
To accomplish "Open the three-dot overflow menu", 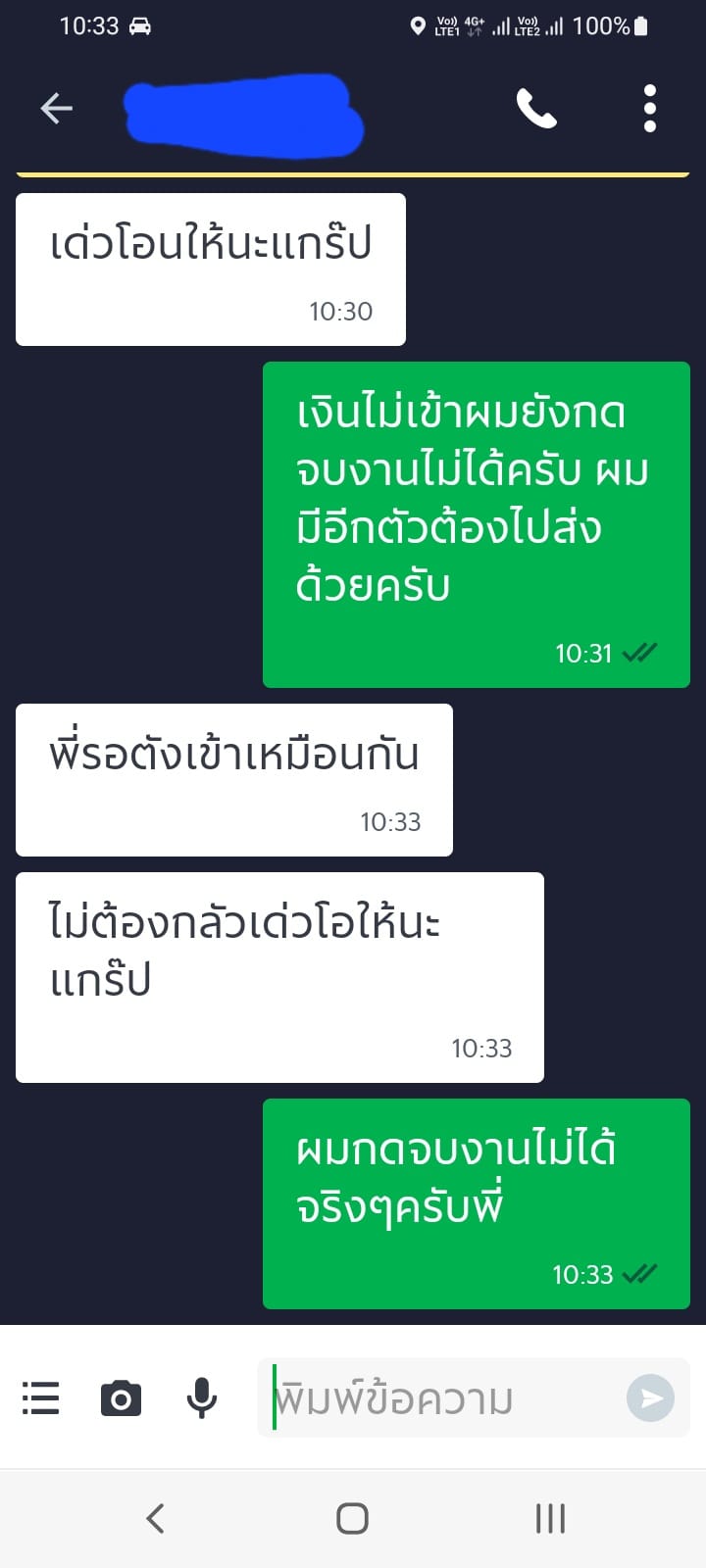I will click(649, 108).
